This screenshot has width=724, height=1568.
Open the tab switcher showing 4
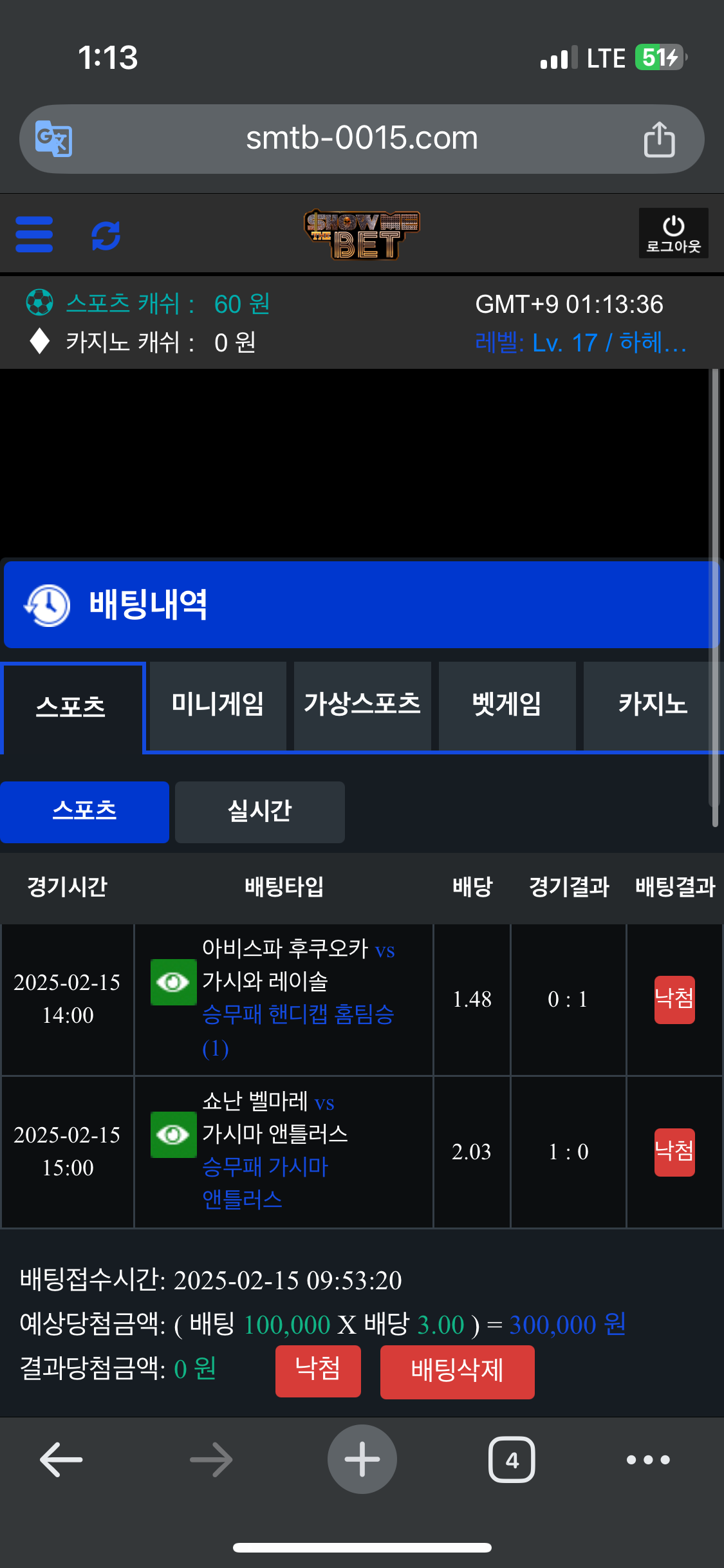[512, 1459]
